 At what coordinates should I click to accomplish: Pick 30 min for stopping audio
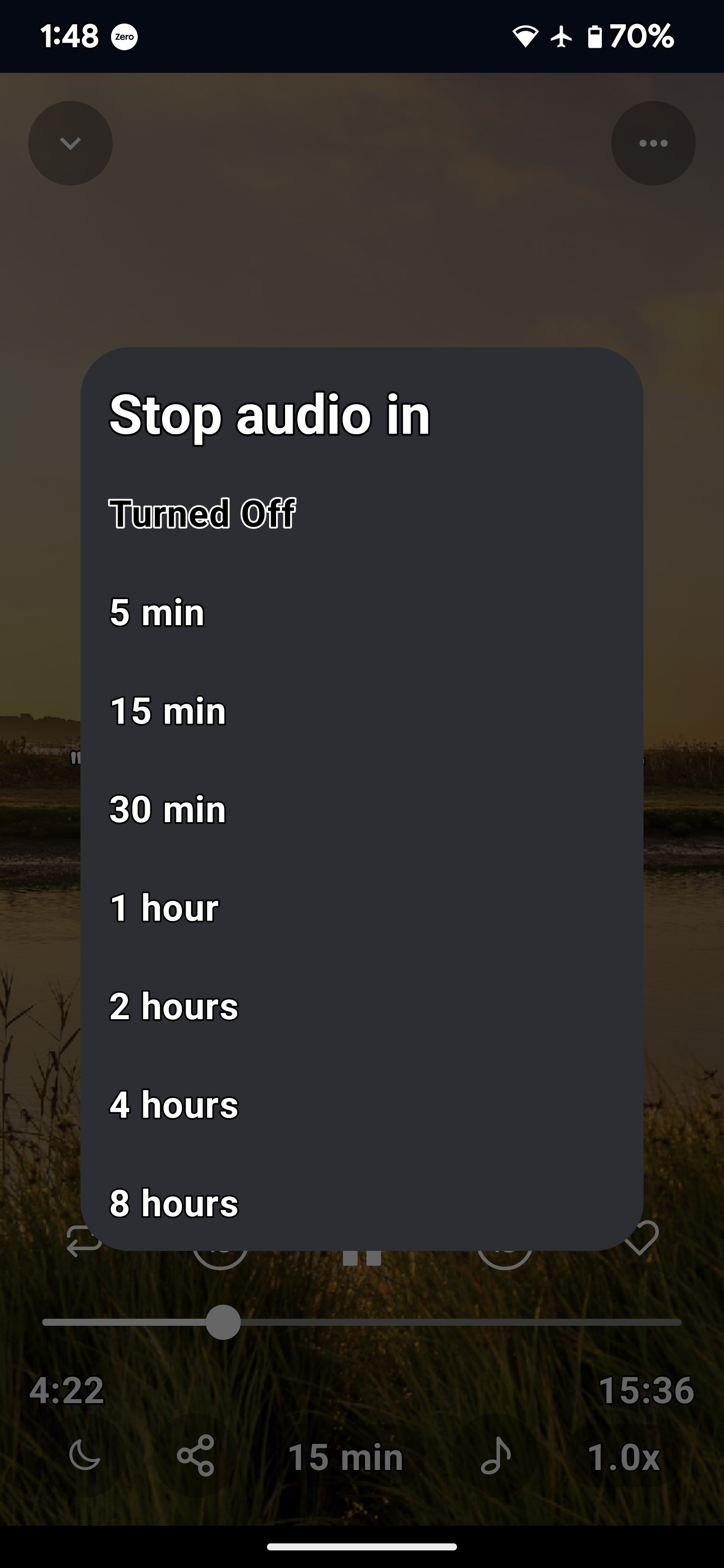361,809
